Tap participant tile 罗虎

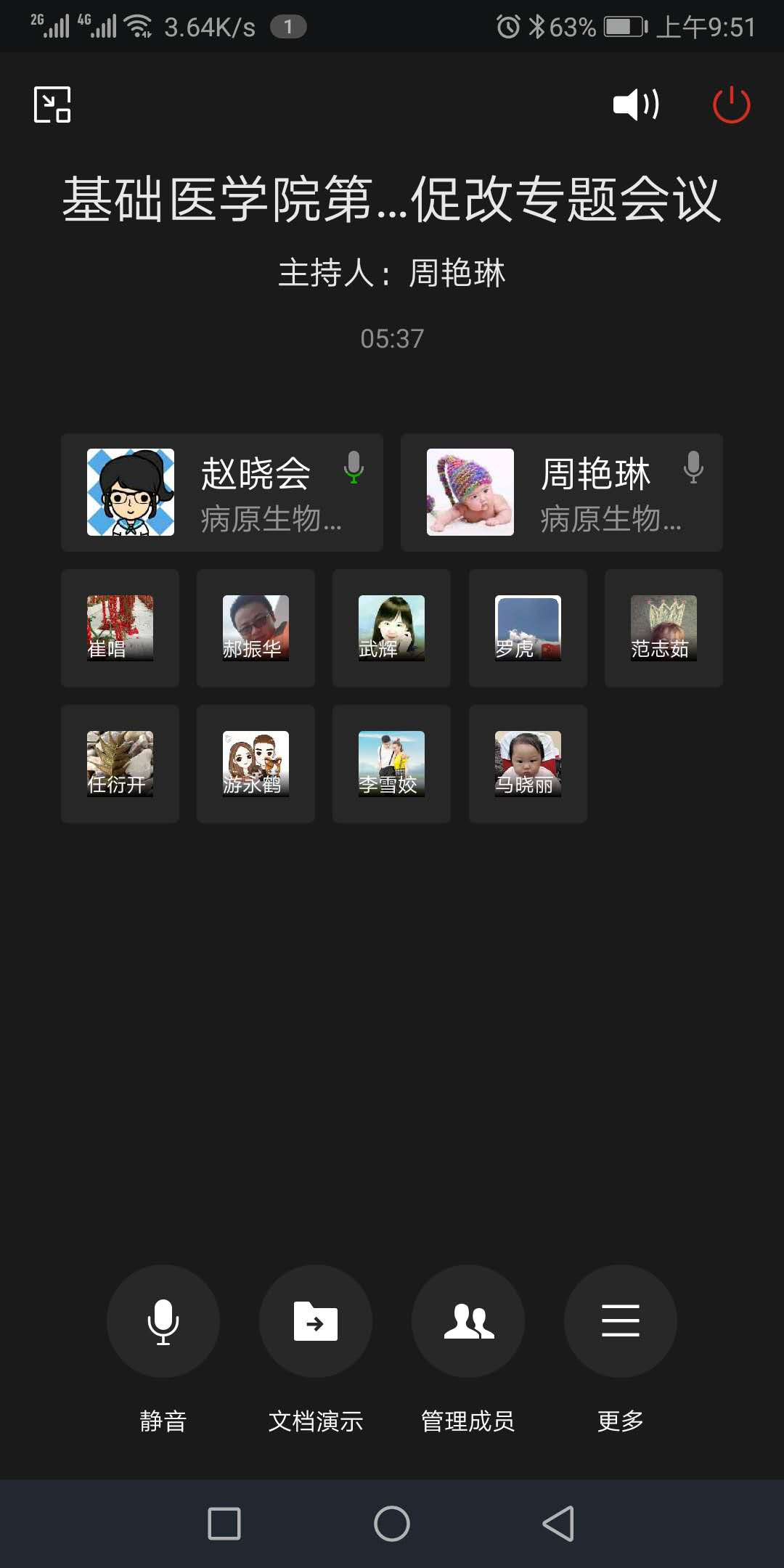pos(528,628)
